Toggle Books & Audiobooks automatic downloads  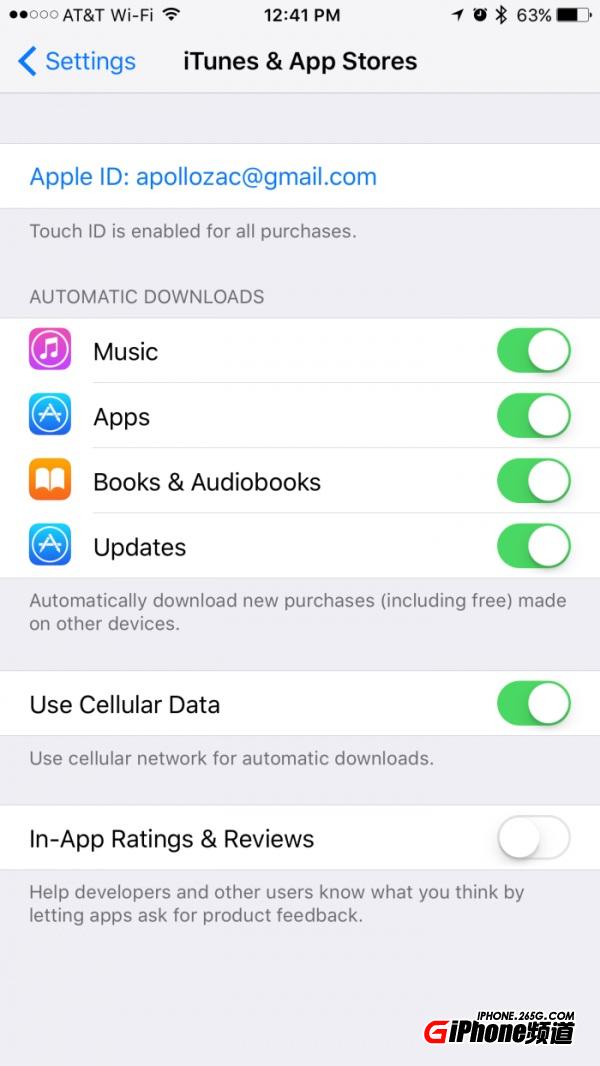pyautogui.click(x=533, y=482)
